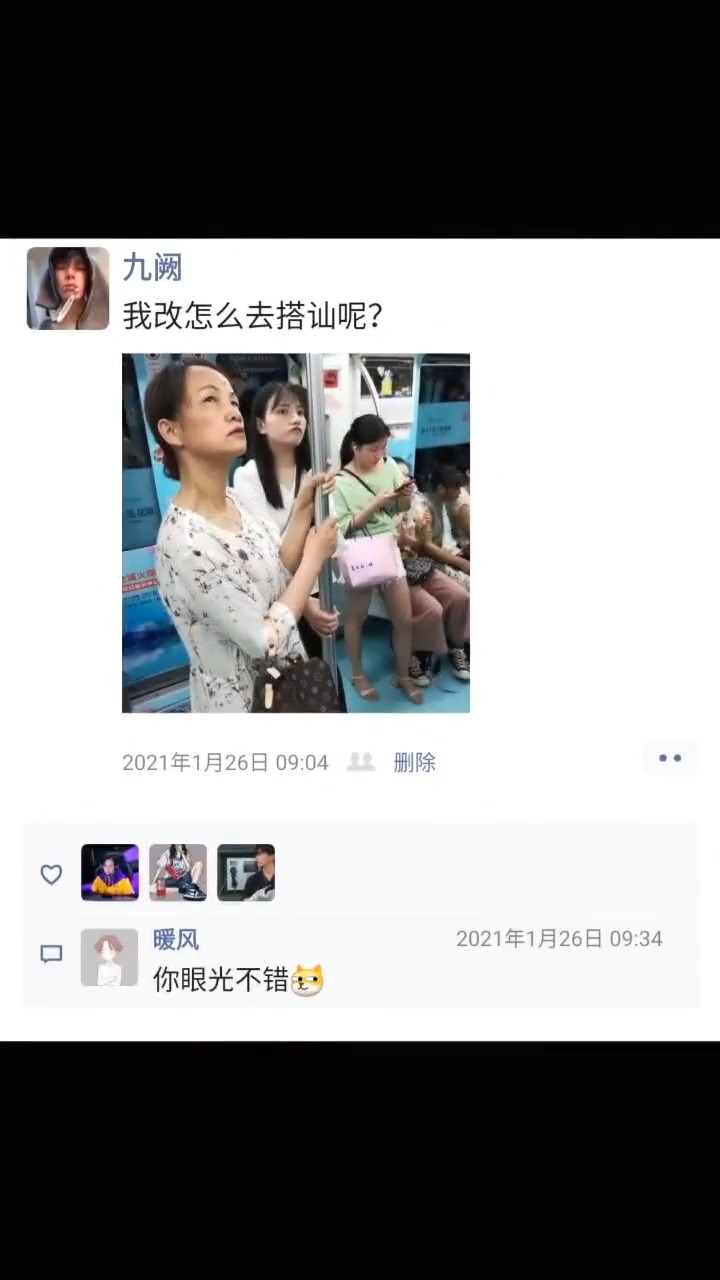Image resolution: width=720 pixels, height=1280 pixels.
Task: Tap 删除 to delete this post
Action: 414,762
